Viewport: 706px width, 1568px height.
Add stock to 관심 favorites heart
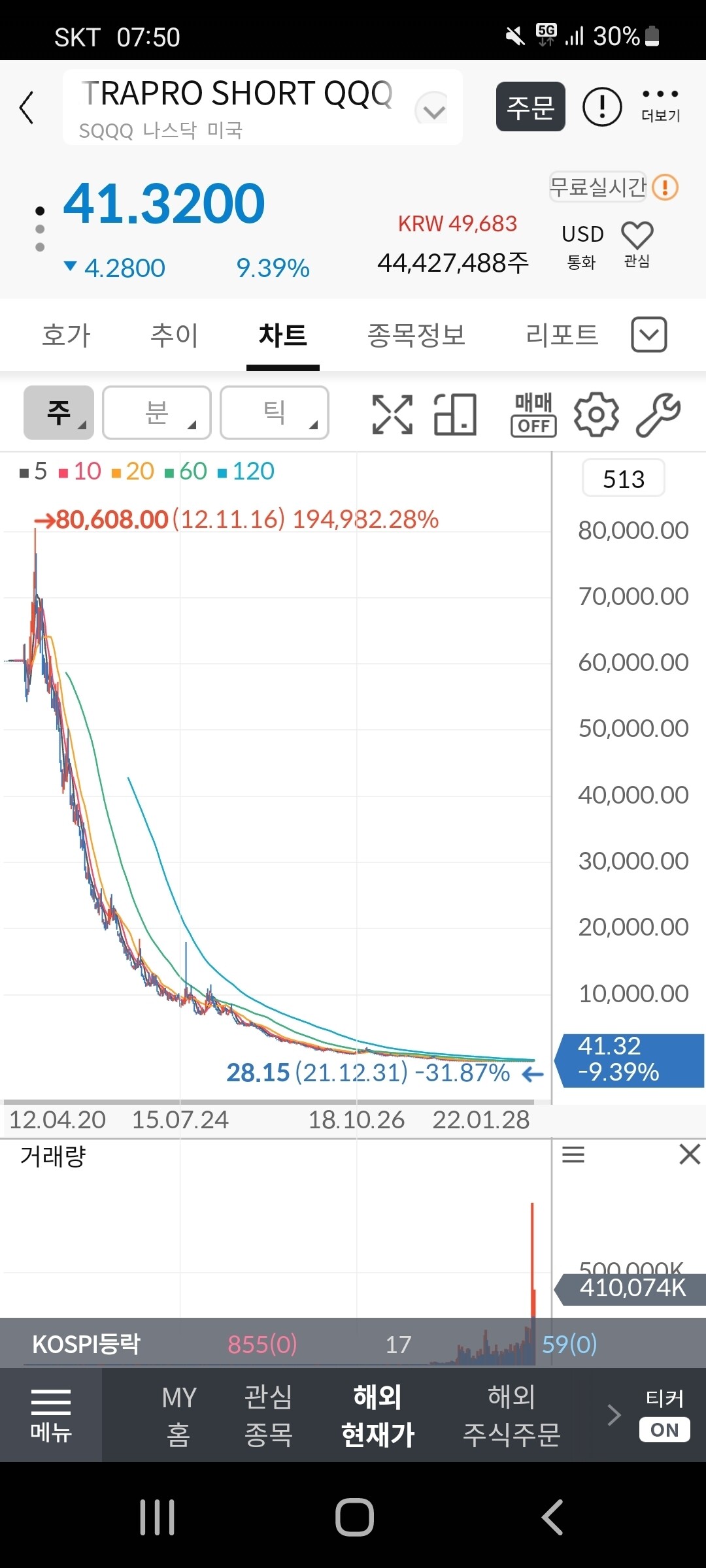pyautogui.click(x=637, y=243)
